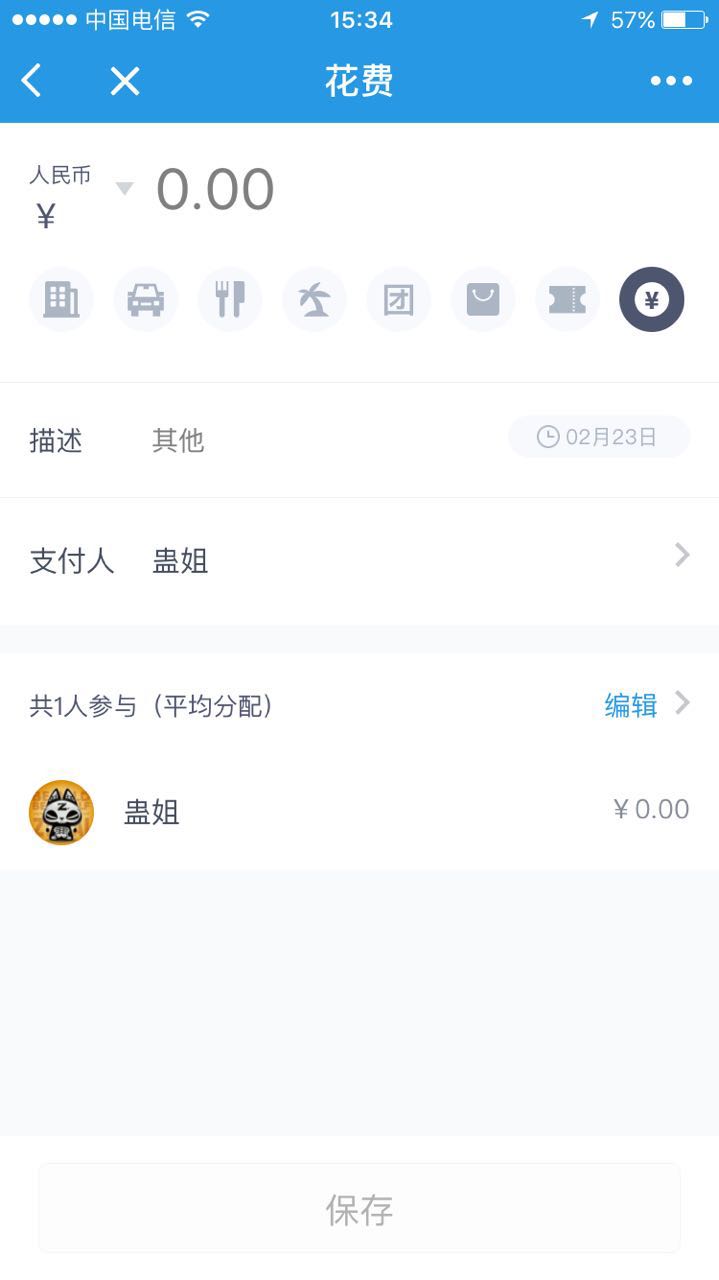Select the ¥ other expense category
The width and height of the screenshot is (719, 1280).
652,299
